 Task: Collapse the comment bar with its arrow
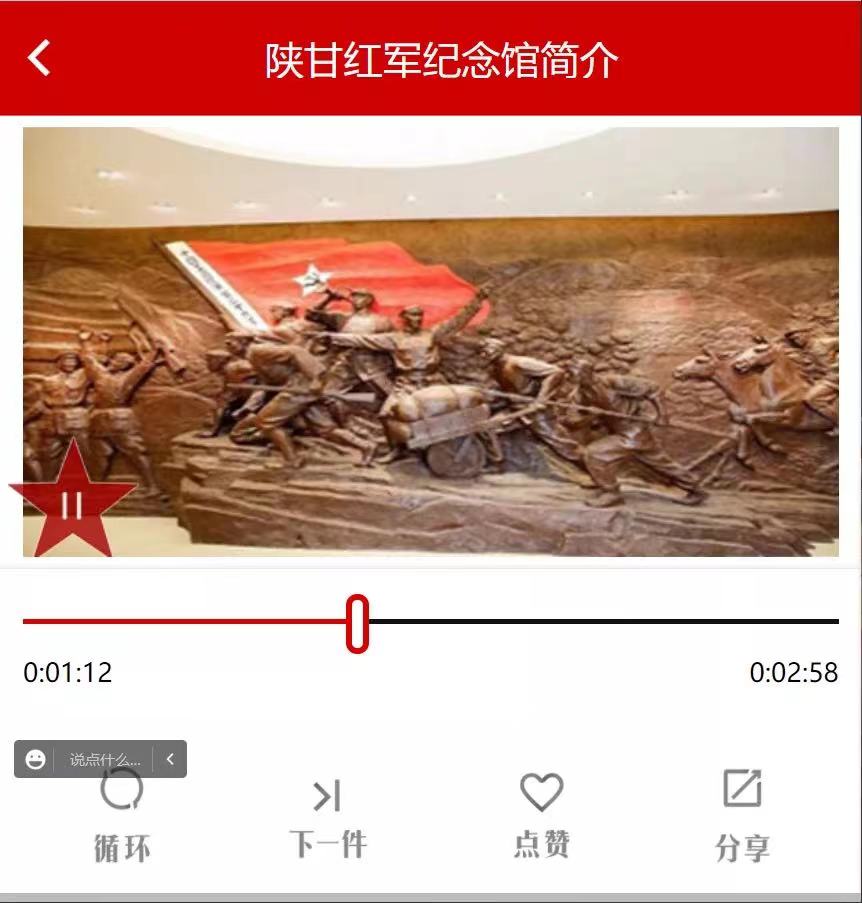(171, 759)
